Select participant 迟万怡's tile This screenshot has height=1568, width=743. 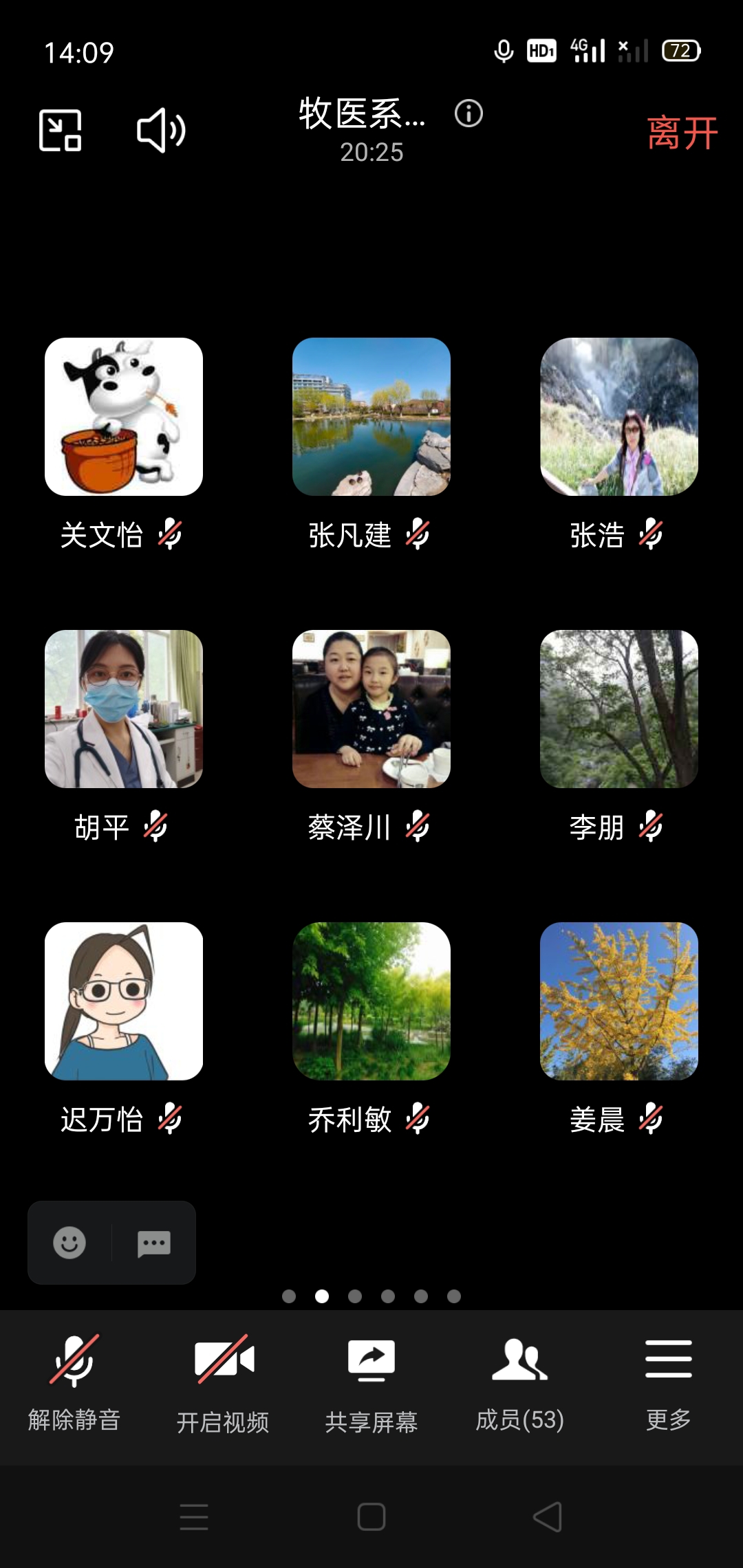124,1001
